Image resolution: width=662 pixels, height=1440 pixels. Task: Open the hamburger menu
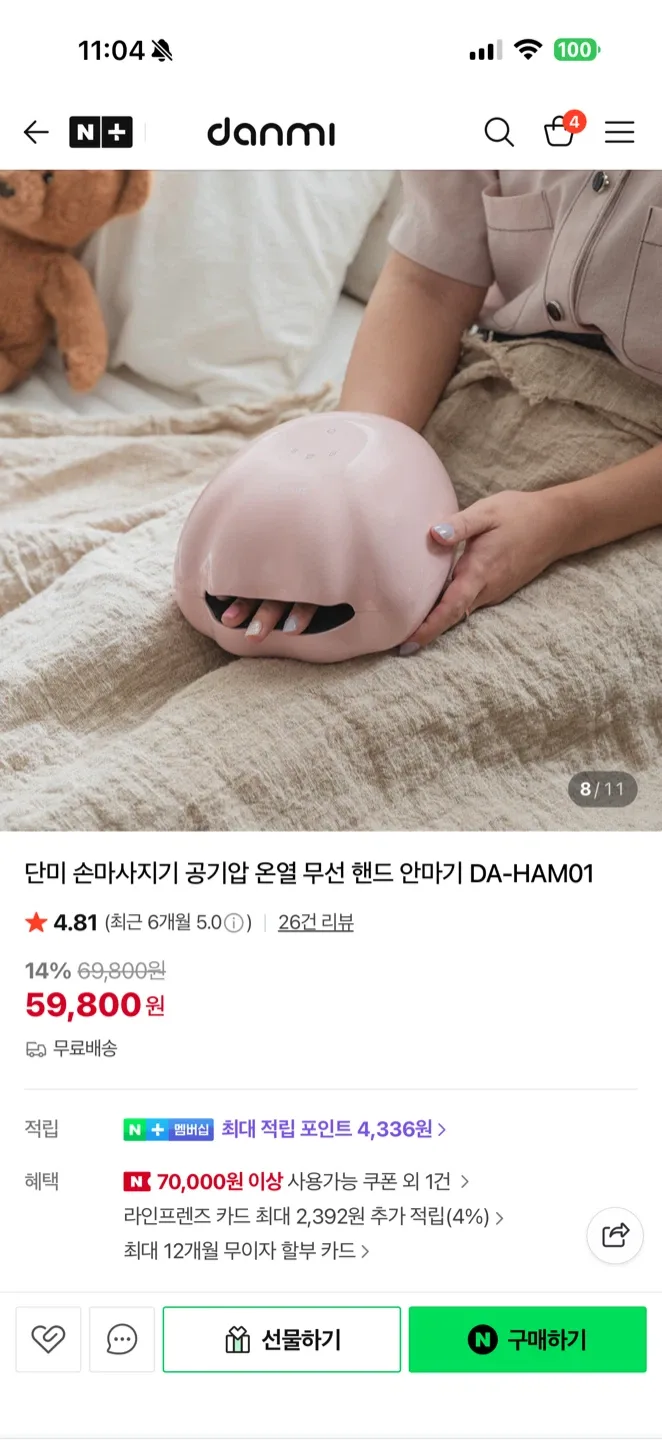tap(620, 132)
